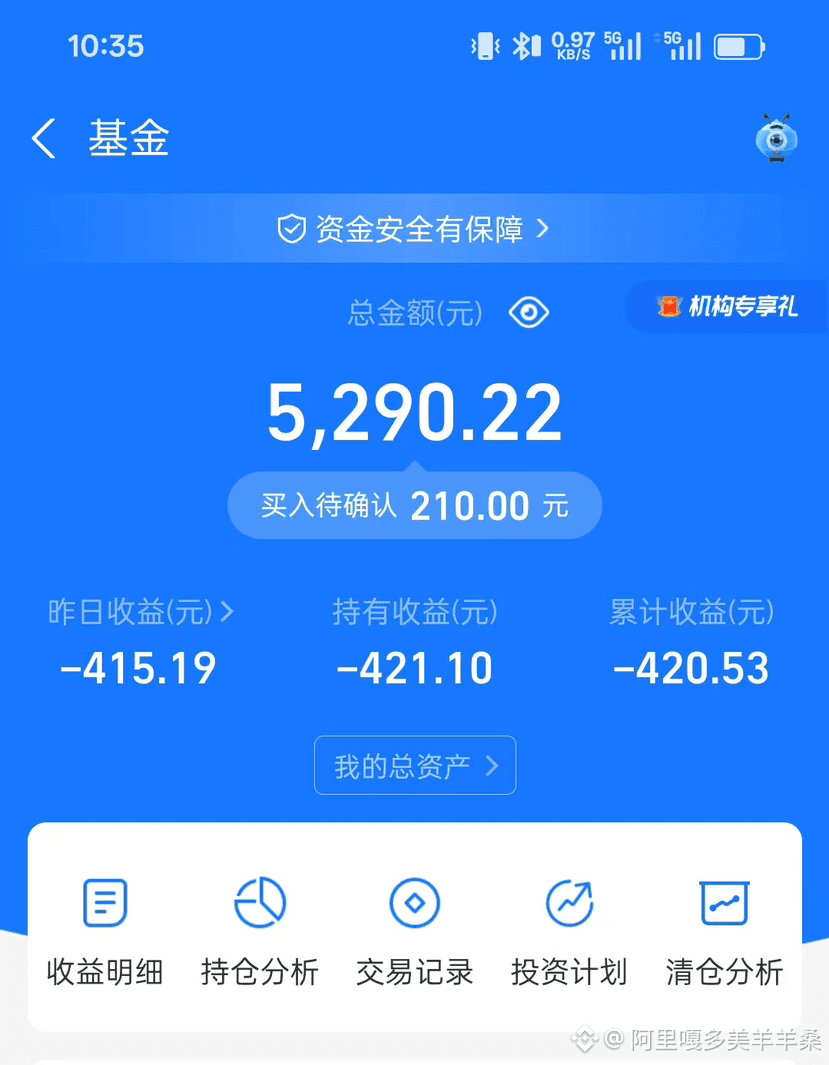Open 机构专享礼 promotion
Viewport: 829px width, 1065px height.
click(x=726, y=307)
